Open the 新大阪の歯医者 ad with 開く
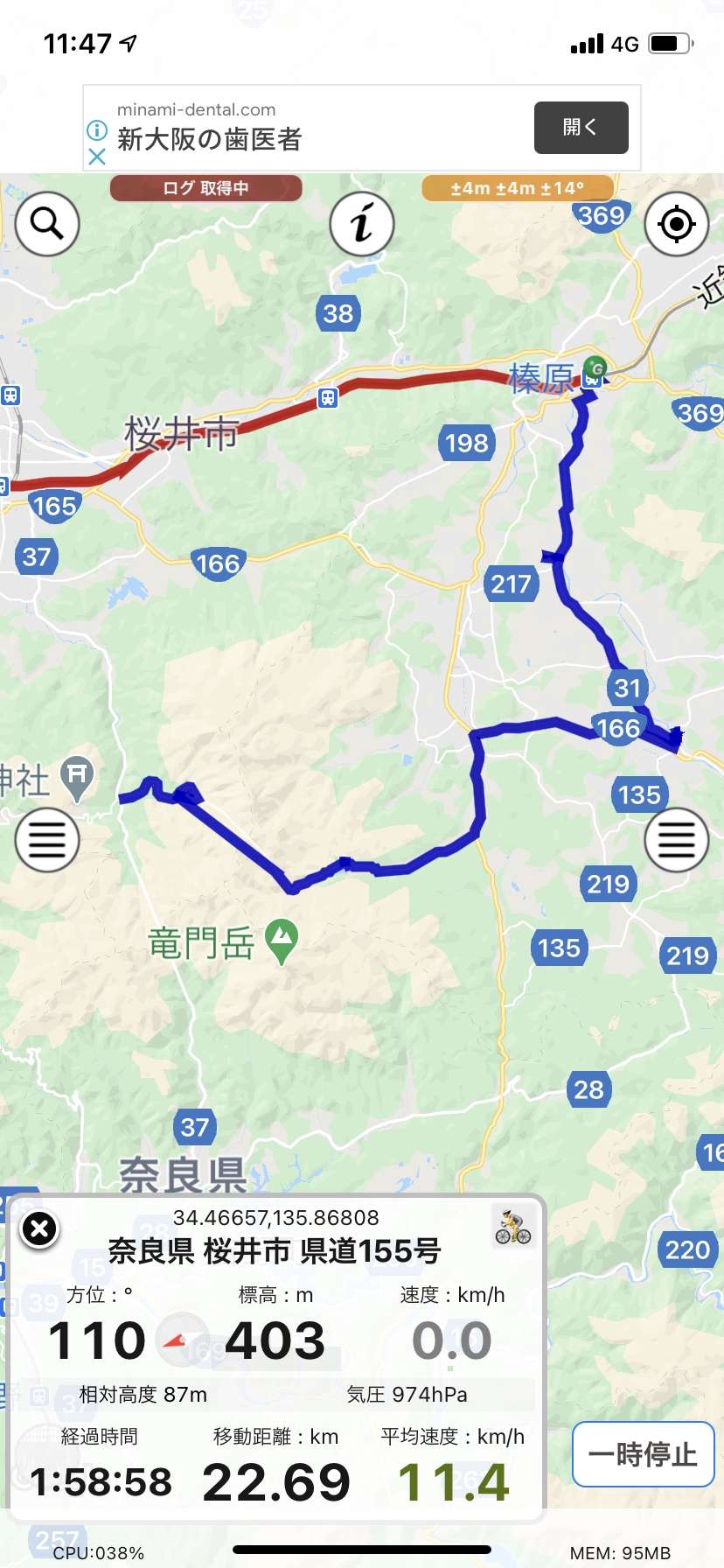This screenshot has height=1568, width=724. point(581,128)
